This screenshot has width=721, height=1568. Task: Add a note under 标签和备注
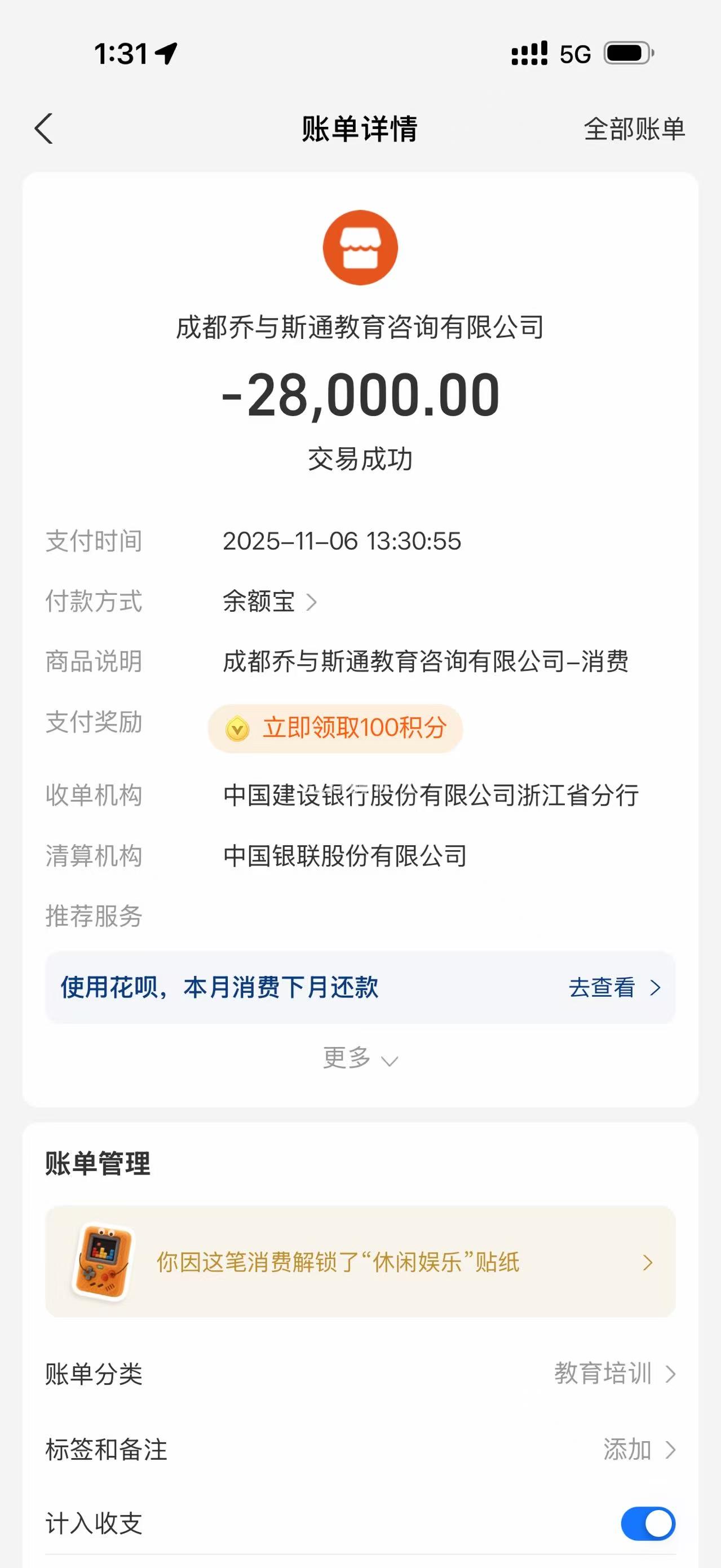(x=638, y=1450)
